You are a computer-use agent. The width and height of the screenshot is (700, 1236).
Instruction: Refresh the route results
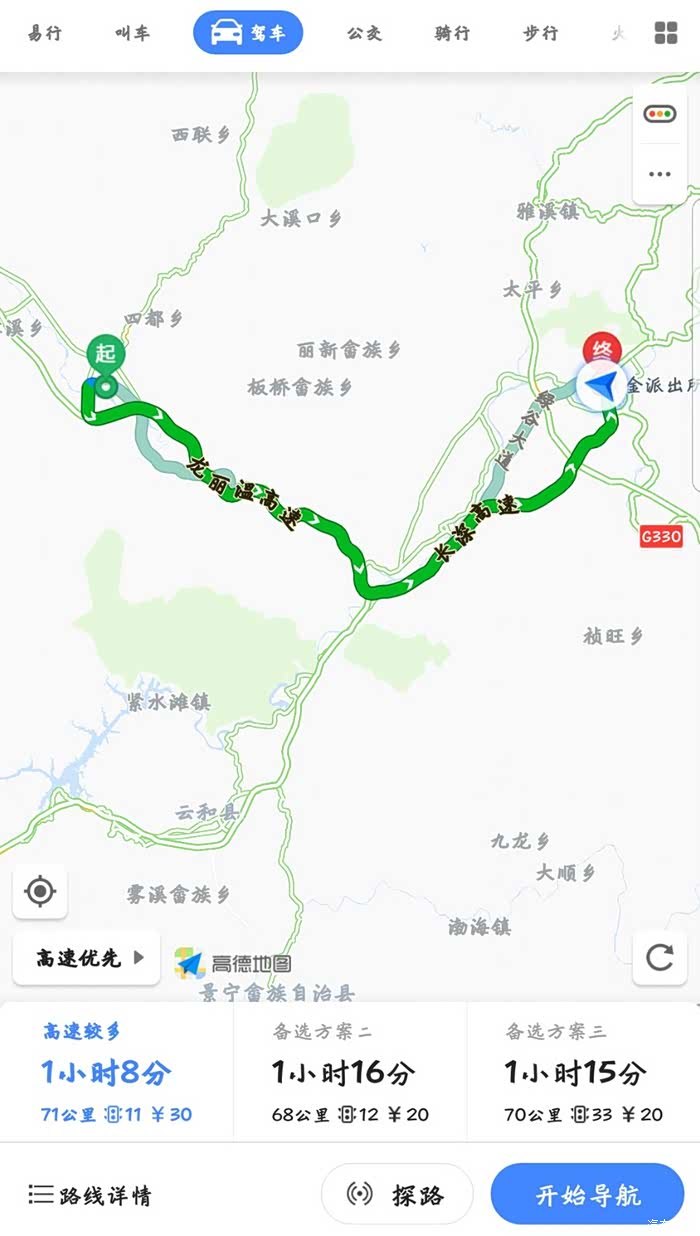tap(660, 958)
